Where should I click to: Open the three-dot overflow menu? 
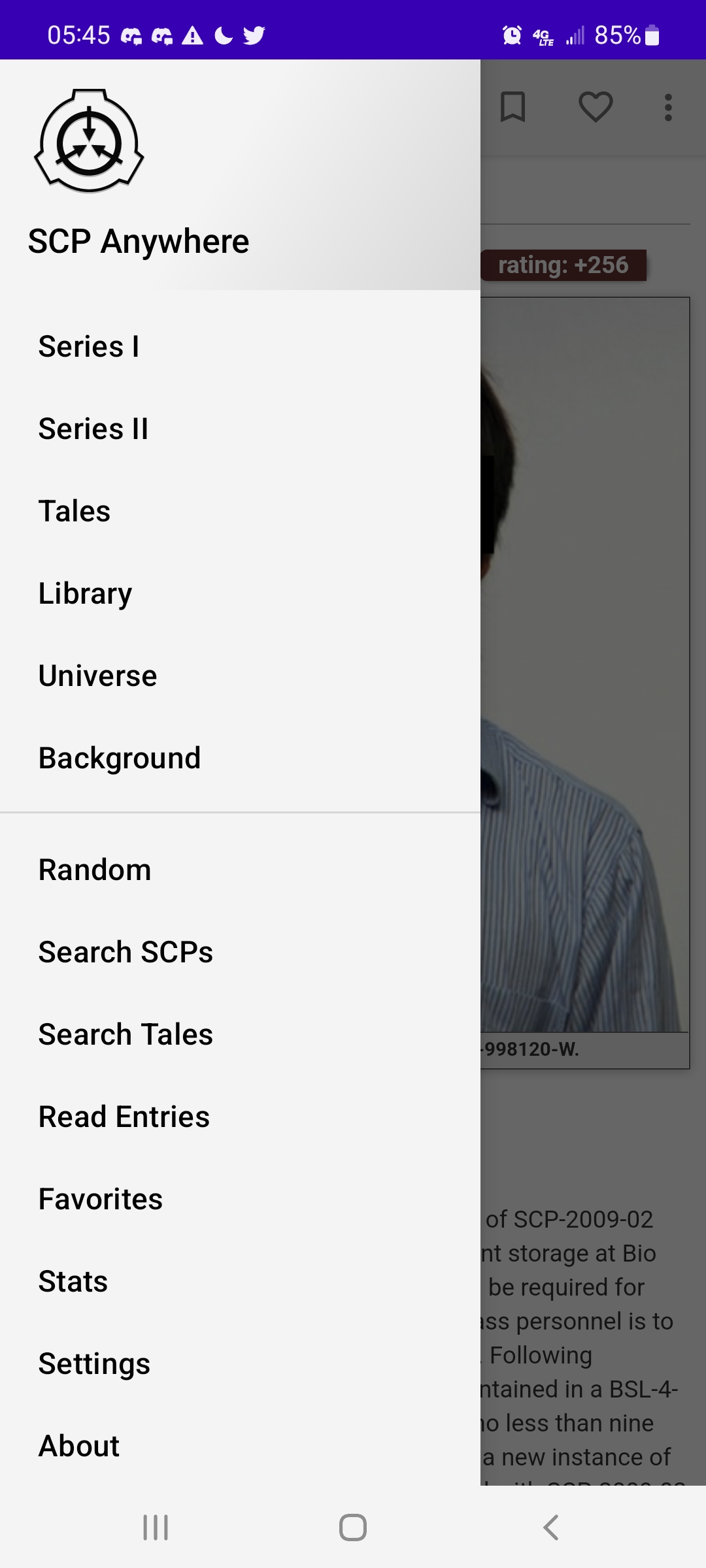click(668, 107)
